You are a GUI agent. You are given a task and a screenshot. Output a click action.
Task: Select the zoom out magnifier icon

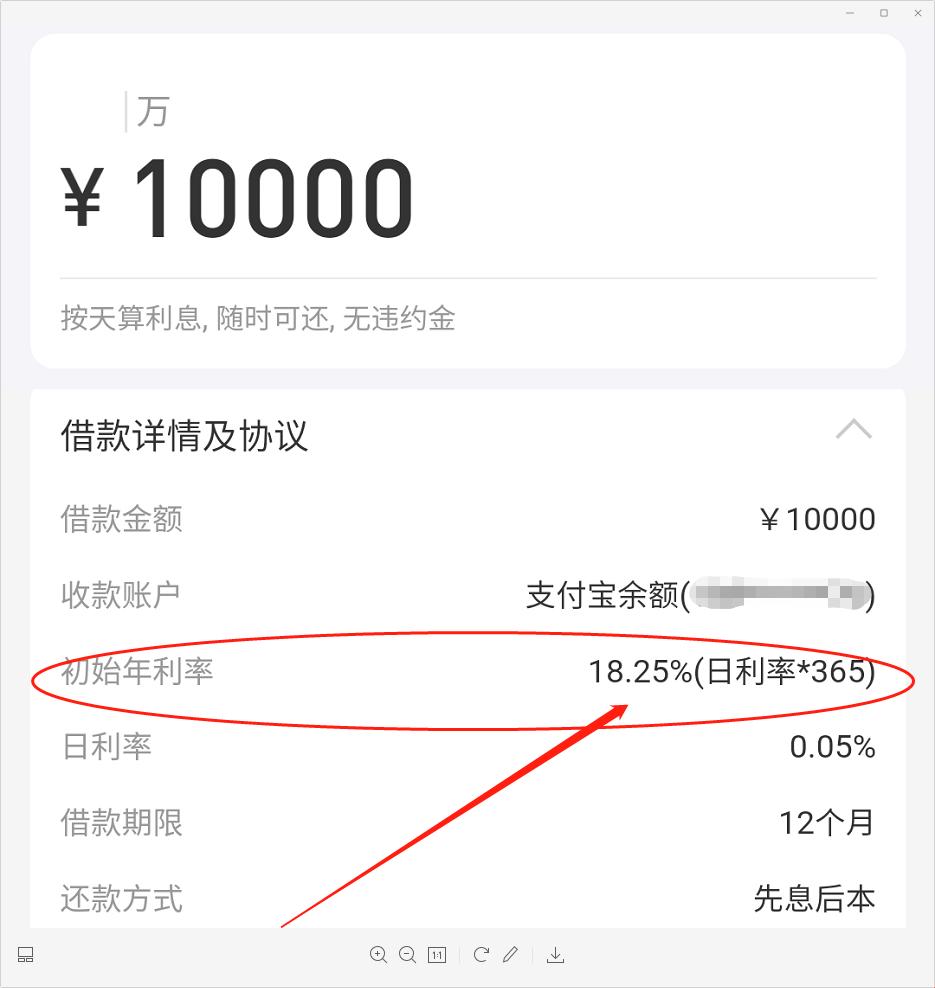(x=408, y=955)
